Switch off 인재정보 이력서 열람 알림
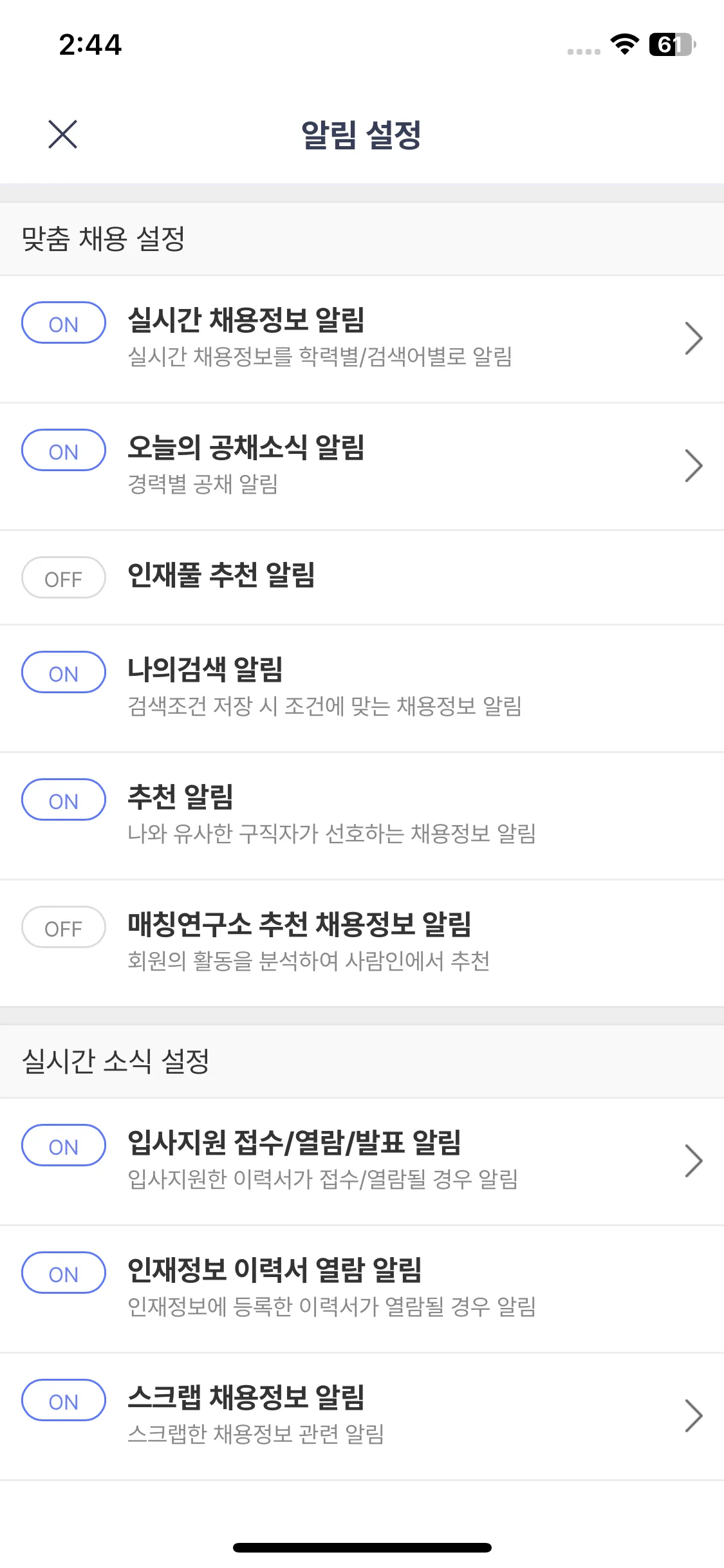 point(63,1273)
